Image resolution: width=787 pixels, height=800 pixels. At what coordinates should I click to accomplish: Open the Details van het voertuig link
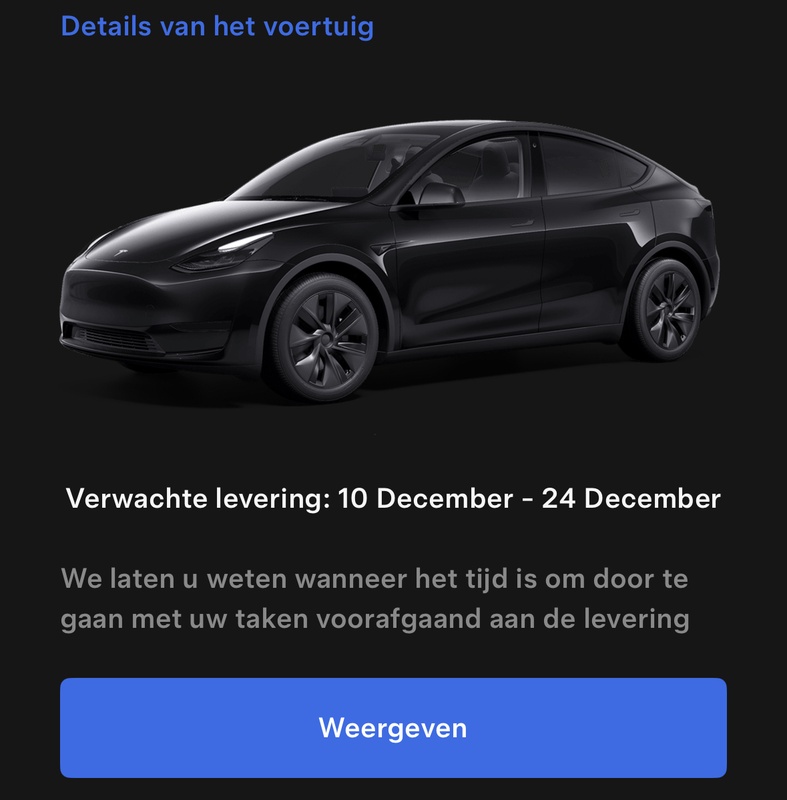[x=217, y=25]
